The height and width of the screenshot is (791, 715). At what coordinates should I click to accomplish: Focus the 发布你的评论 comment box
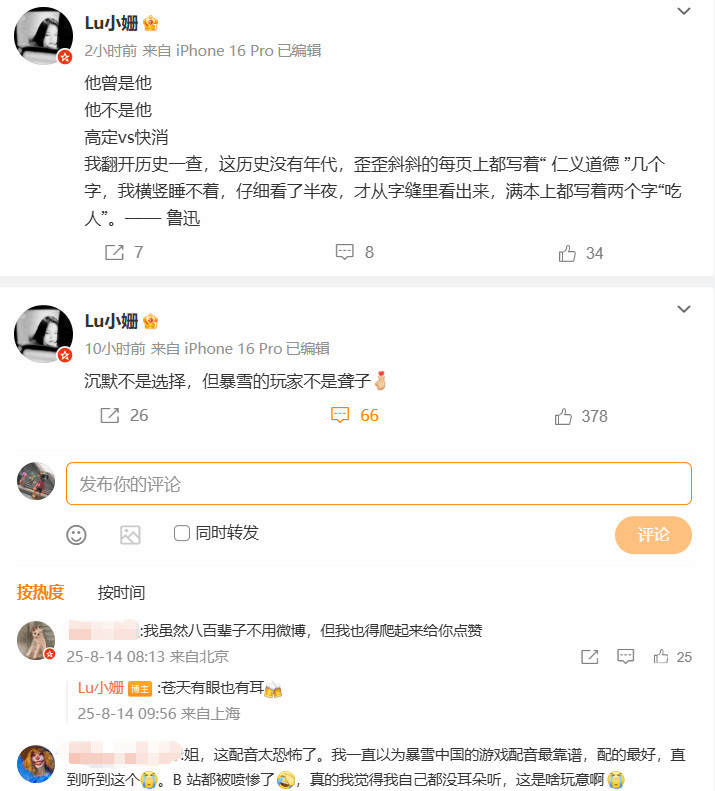(x=379, y=484)
